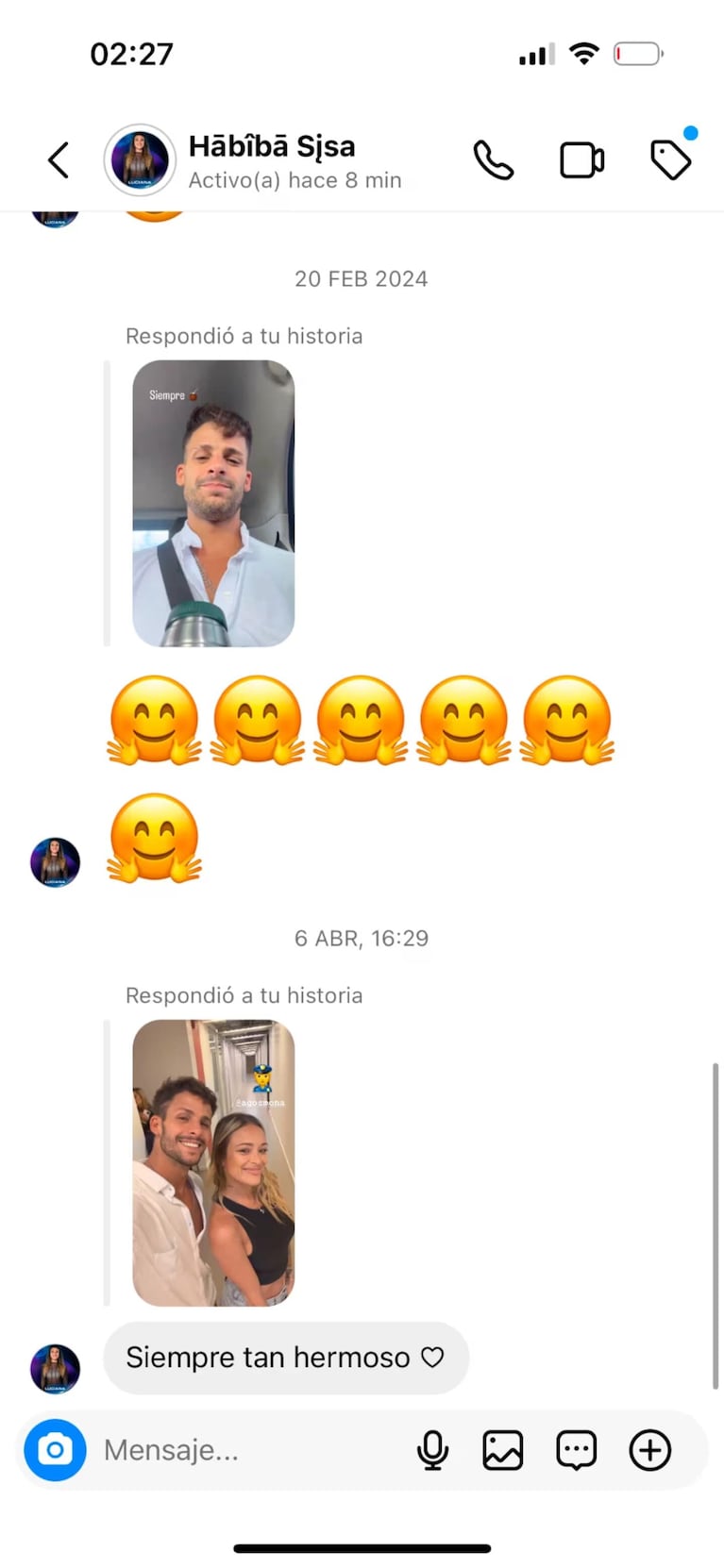Tap the sender avatar beside Siempre tan hermoso

[x=55, y=1368]
